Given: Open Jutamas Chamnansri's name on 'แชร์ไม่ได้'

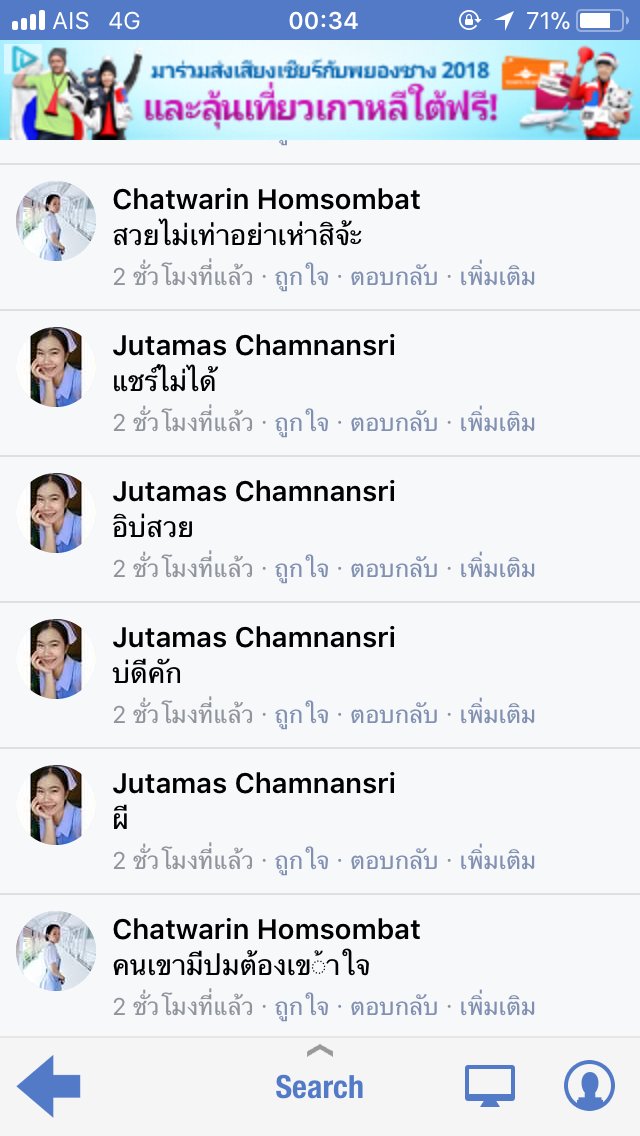Looking at the screenshot, I should pos(254,346).
